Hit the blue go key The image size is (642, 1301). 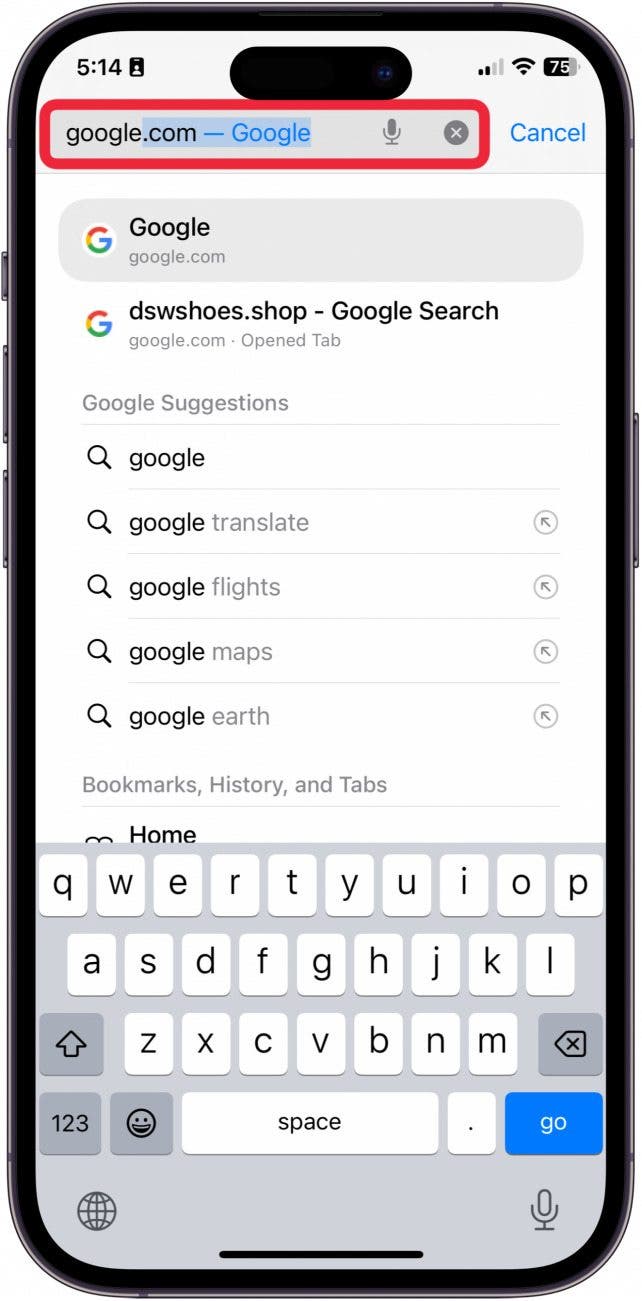pyautogui.click(x=553, y=1123)
